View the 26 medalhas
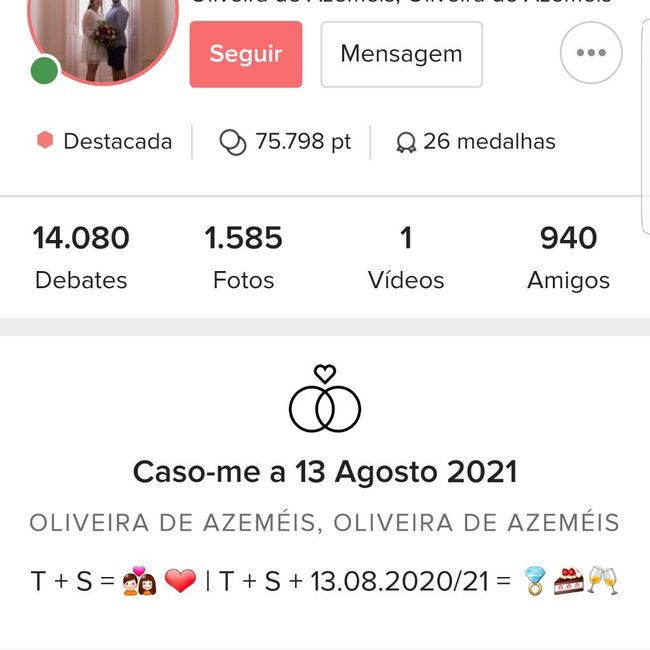 point(475,142)
